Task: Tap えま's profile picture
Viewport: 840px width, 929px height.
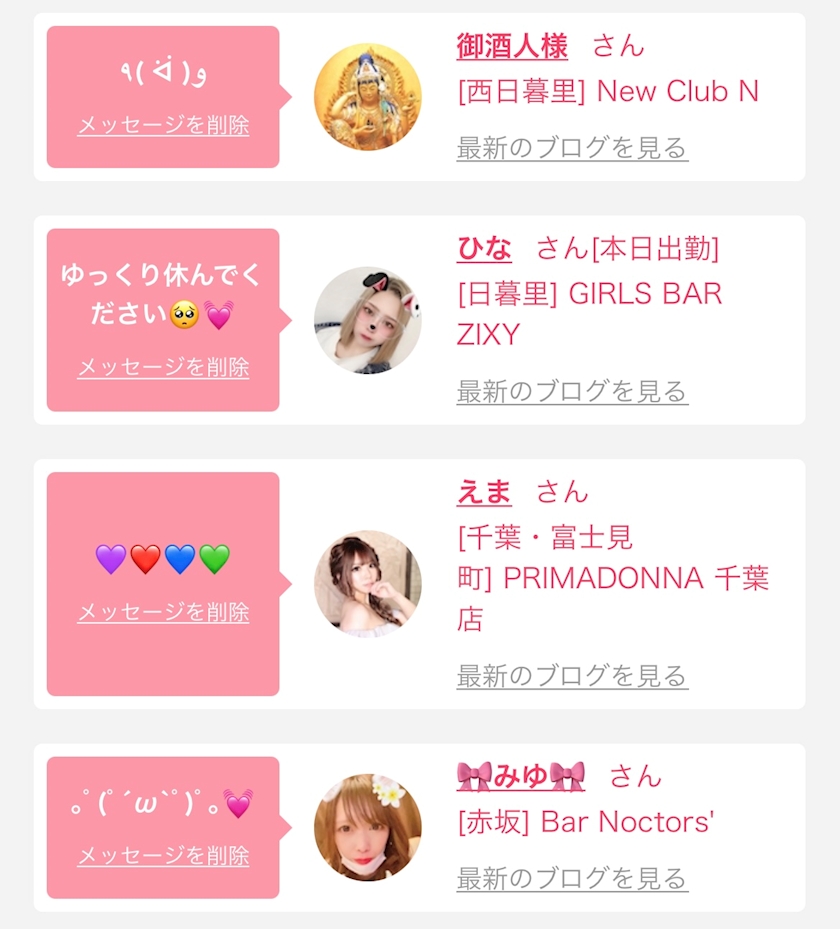Action: click(x=368, y=584)
